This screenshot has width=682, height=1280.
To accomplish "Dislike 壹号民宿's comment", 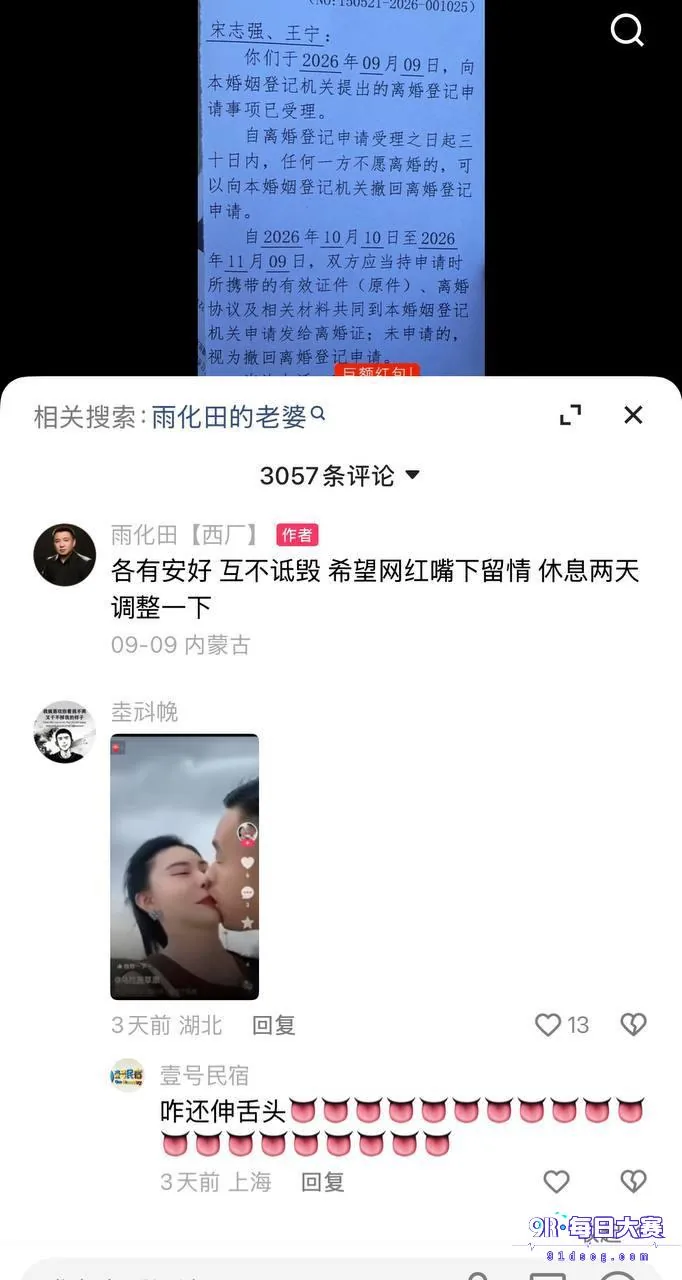I will click(633, 1182).
